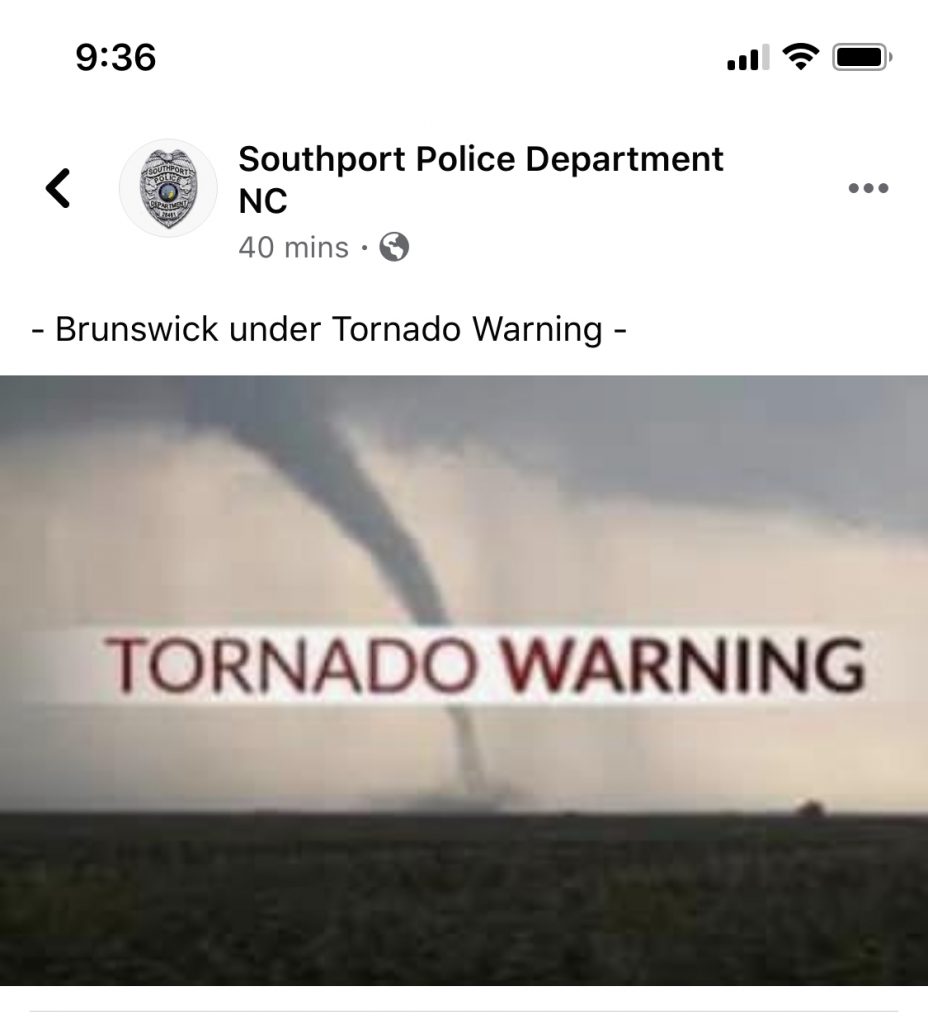Open the Tornado Warning post image
This screenshot has height=1024, width=928.
pos(464,680)
